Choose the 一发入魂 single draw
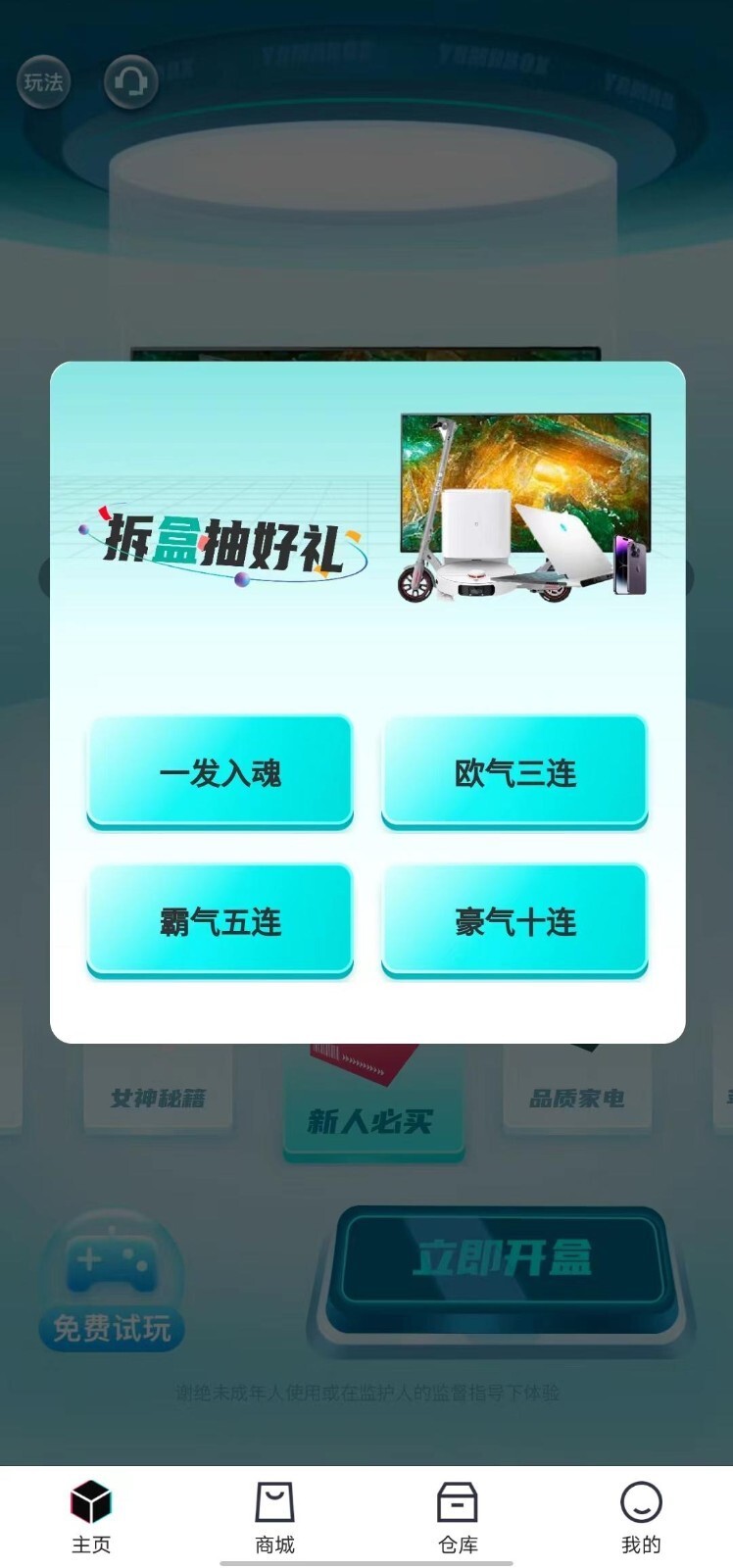The width and height of the screenshot is (733, 1568). [x=220, y=772]
